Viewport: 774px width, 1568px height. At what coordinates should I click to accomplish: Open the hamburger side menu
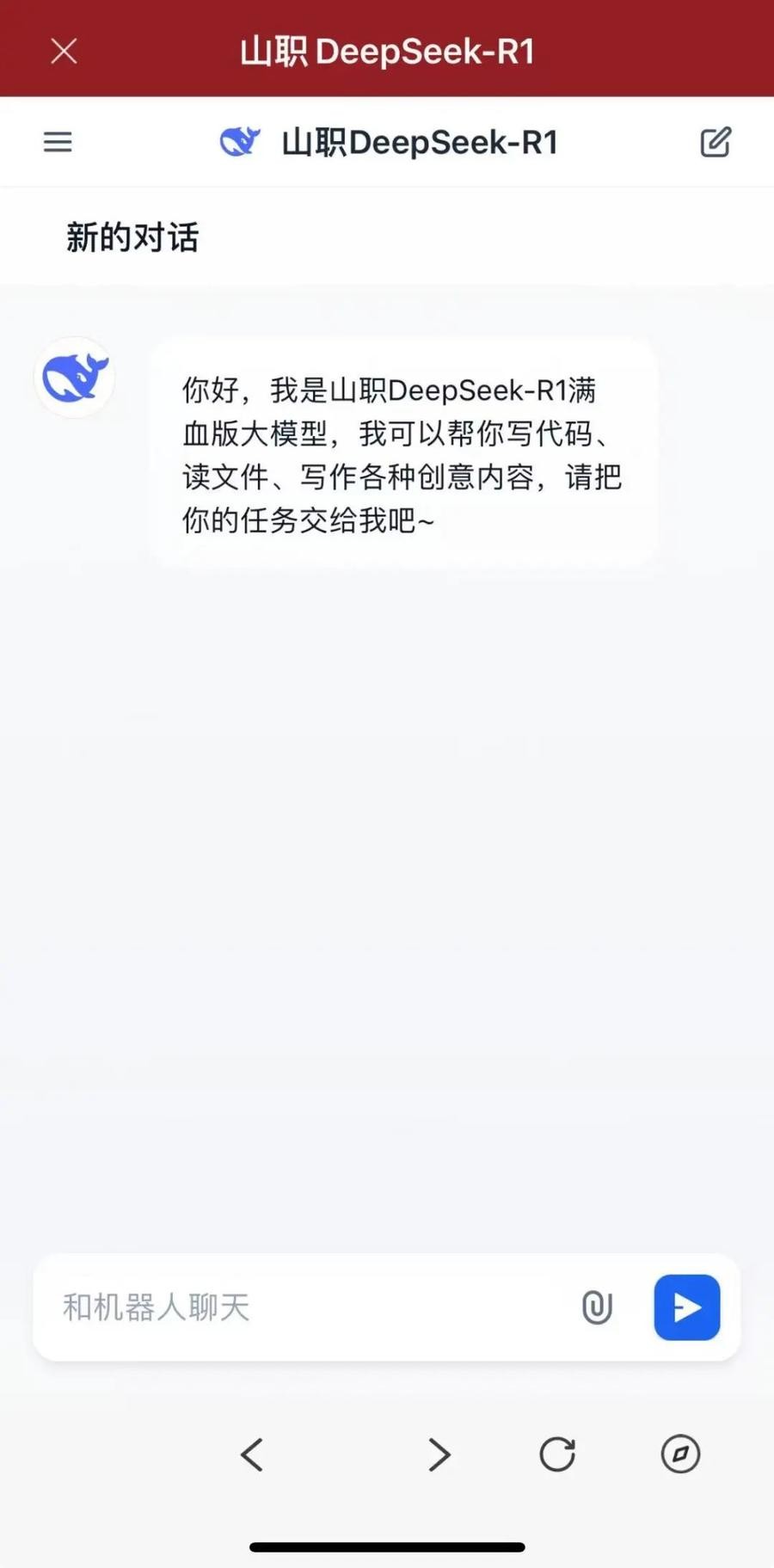58,142
